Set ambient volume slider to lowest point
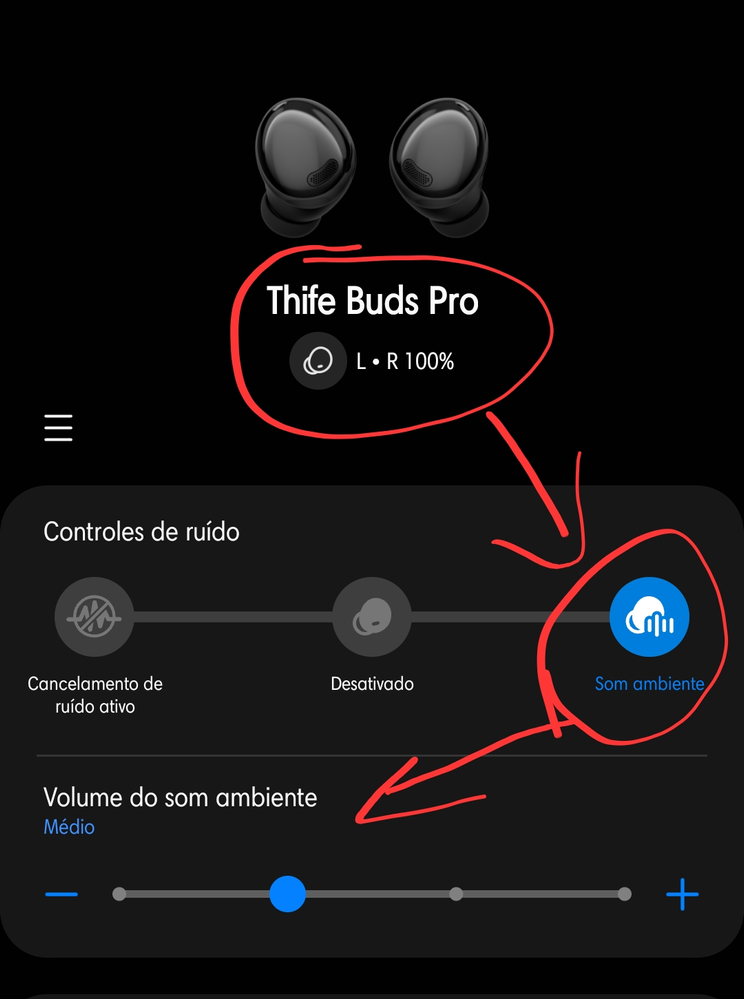Image resolution: width=744 pixels, height=999 pixels. tap(120, 894)
